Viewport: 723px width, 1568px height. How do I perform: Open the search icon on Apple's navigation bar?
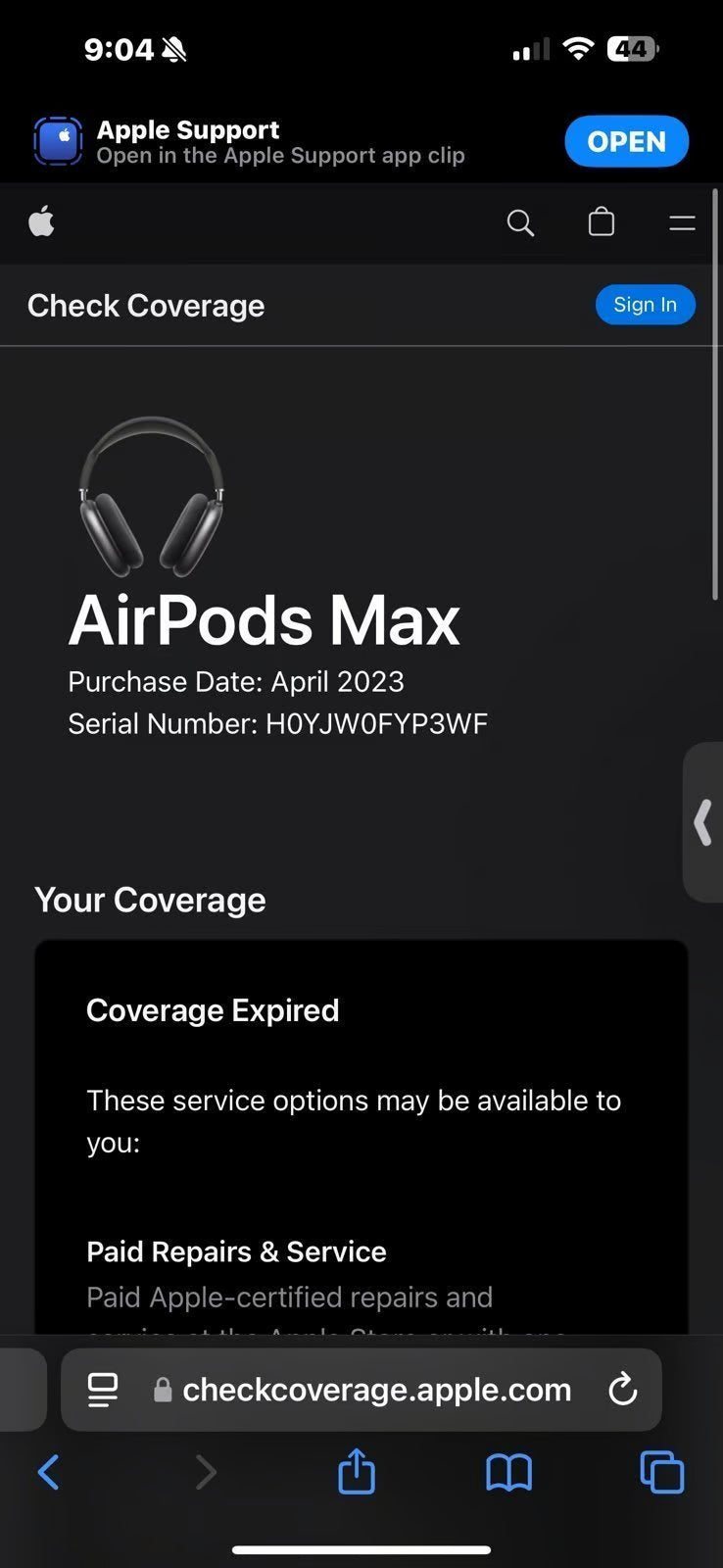coord(520,222)
